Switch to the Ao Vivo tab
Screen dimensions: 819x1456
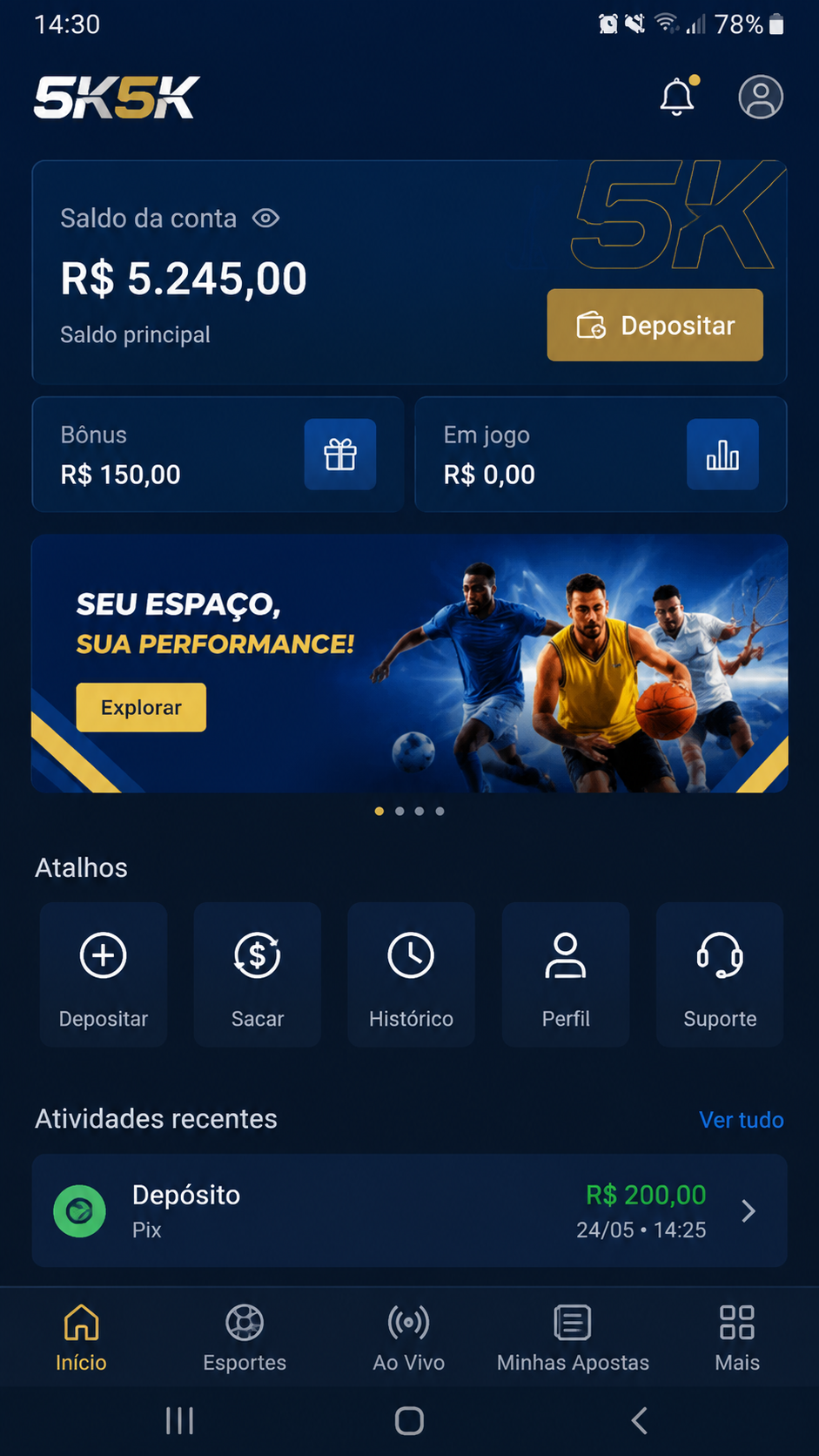(x=409, y=1338)
